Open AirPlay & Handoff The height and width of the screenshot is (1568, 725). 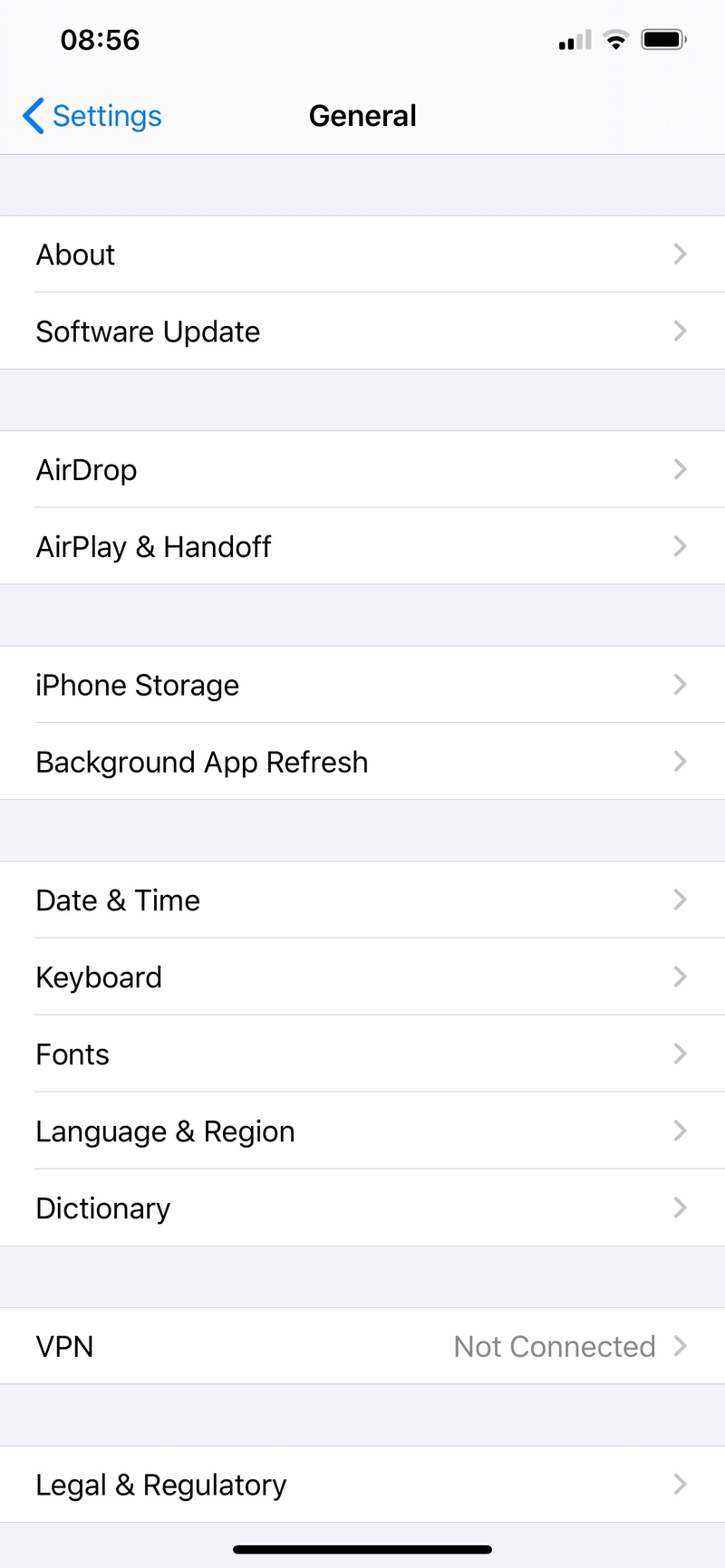(362, 546)
